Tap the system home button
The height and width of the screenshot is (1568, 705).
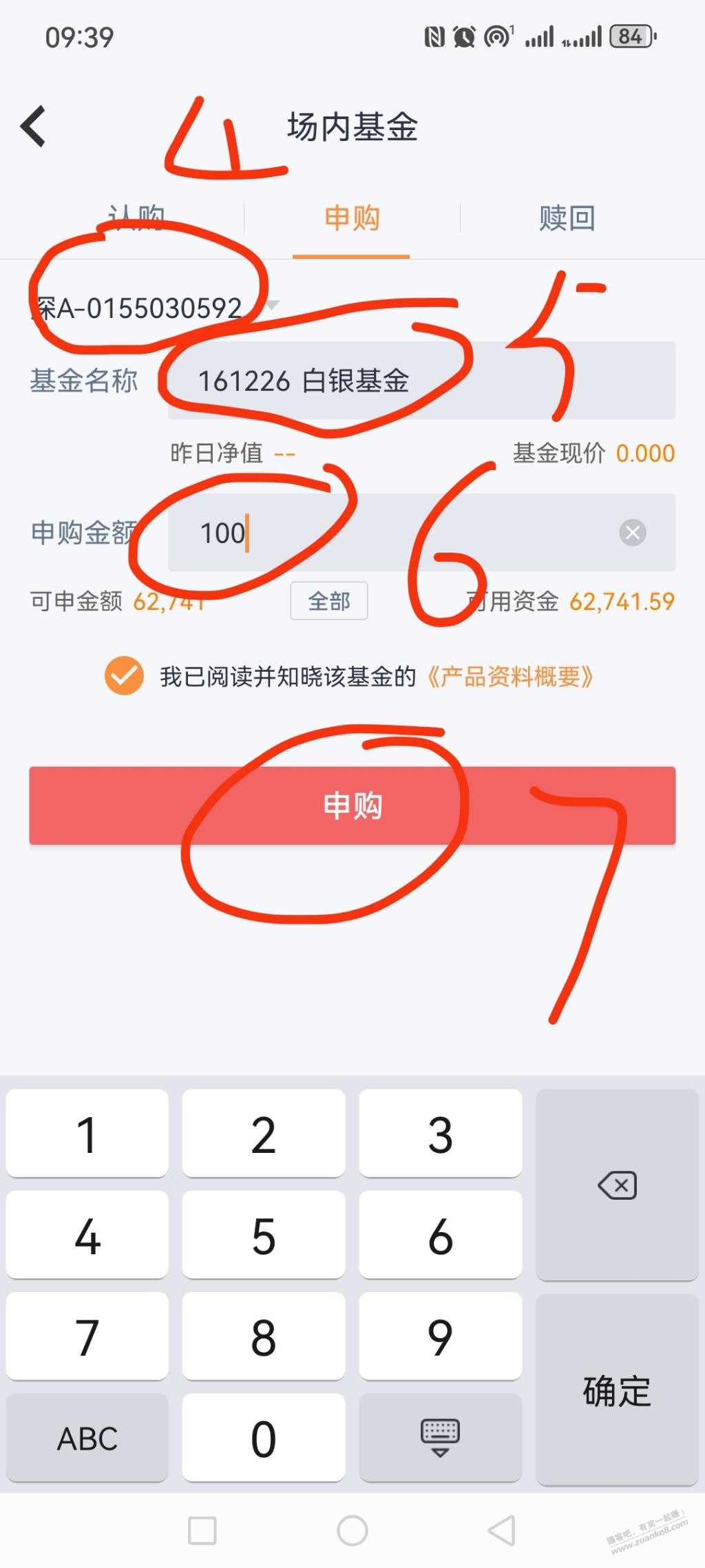tap(352, 1530)
